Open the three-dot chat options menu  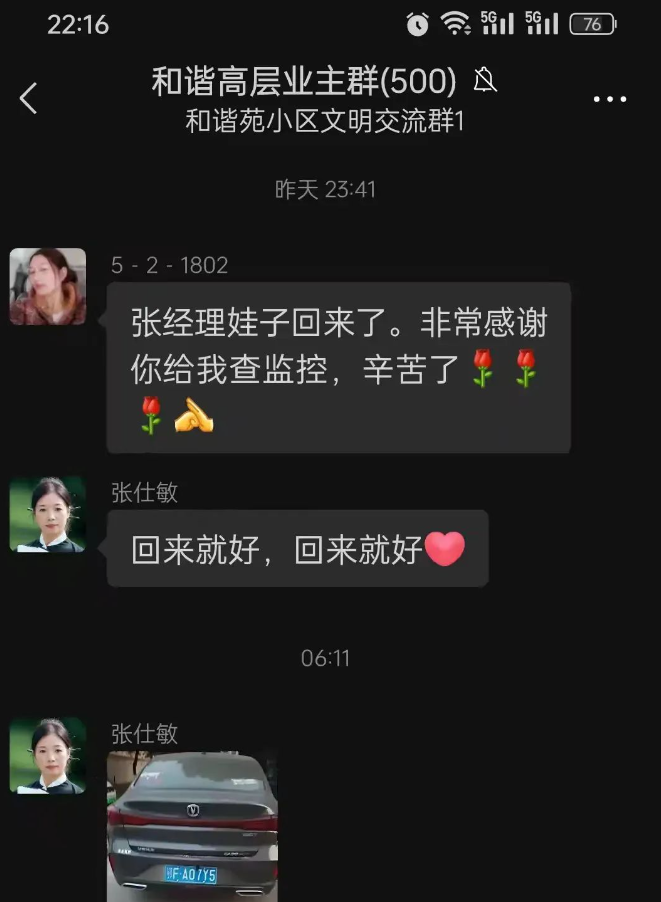pos(609,99)
